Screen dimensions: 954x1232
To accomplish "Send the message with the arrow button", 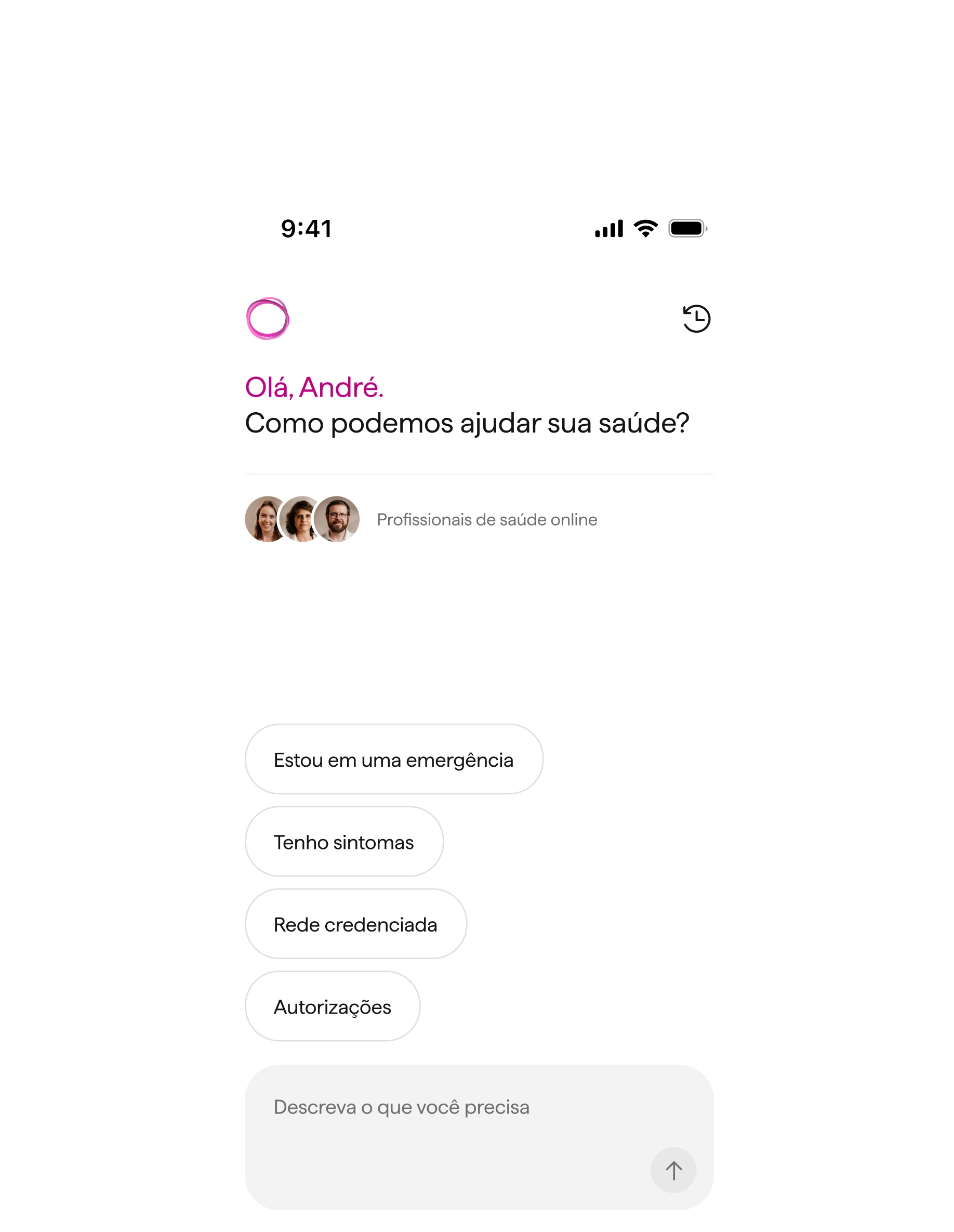I will [x=674, y=1171].
